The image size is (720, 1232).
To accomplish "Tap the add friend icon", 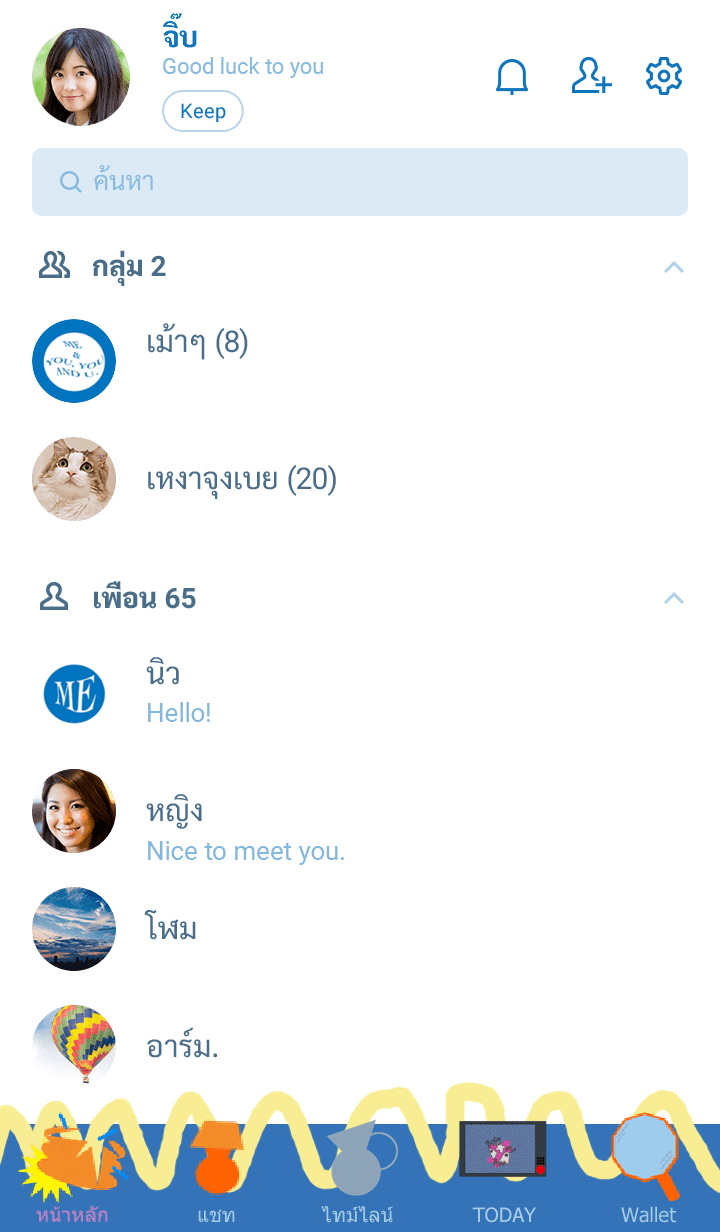I will [x=590, y=77].
